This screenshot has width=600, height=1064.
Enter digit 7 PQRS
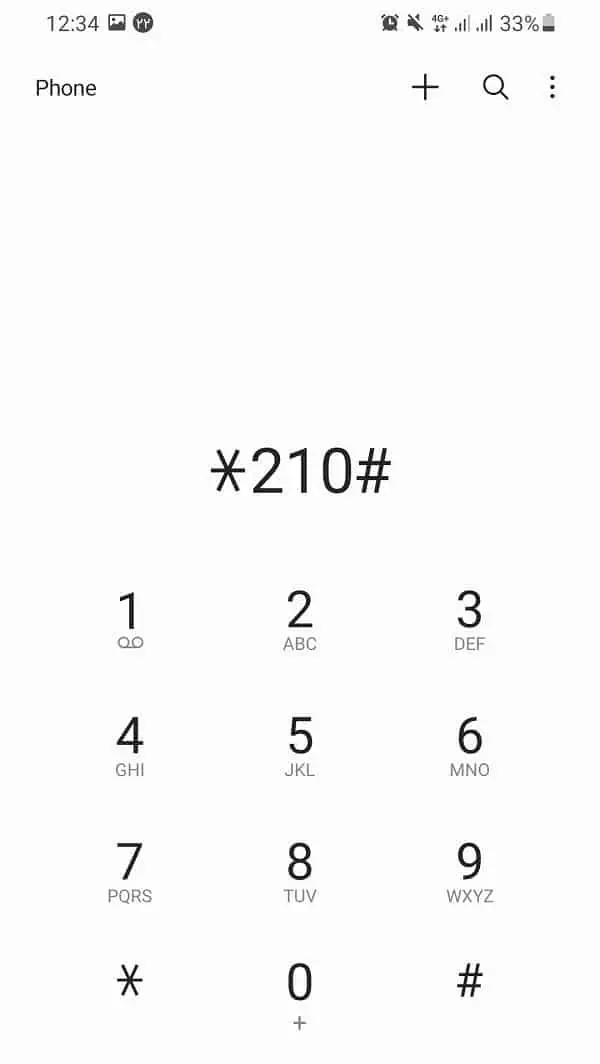coord(130,872)
